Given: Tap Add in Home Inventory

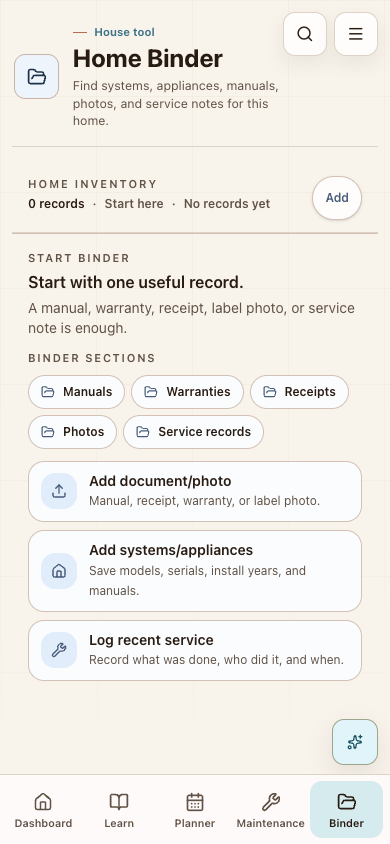Looking at the screenshot, I should click(x=337, y=198).
